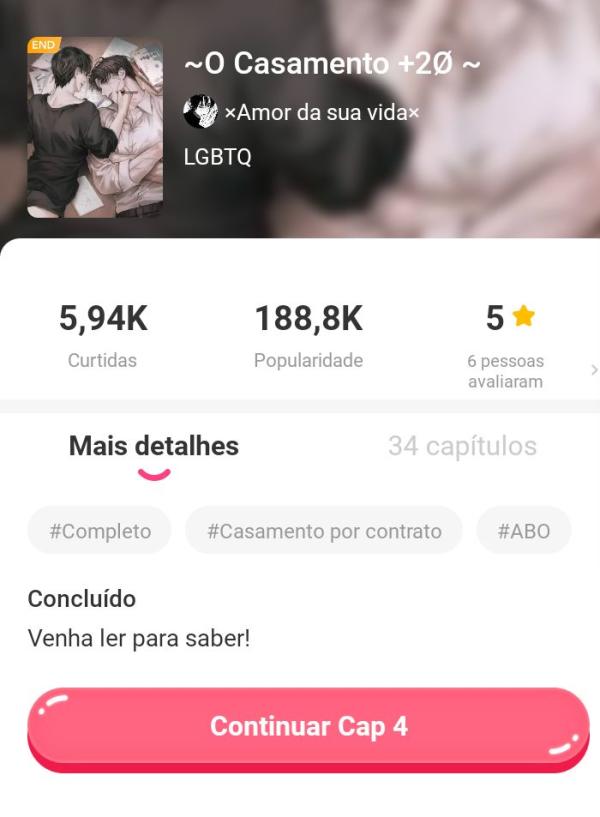
Task: Switch to the 34 capítulos tab
Action: [x=462, y=446]
